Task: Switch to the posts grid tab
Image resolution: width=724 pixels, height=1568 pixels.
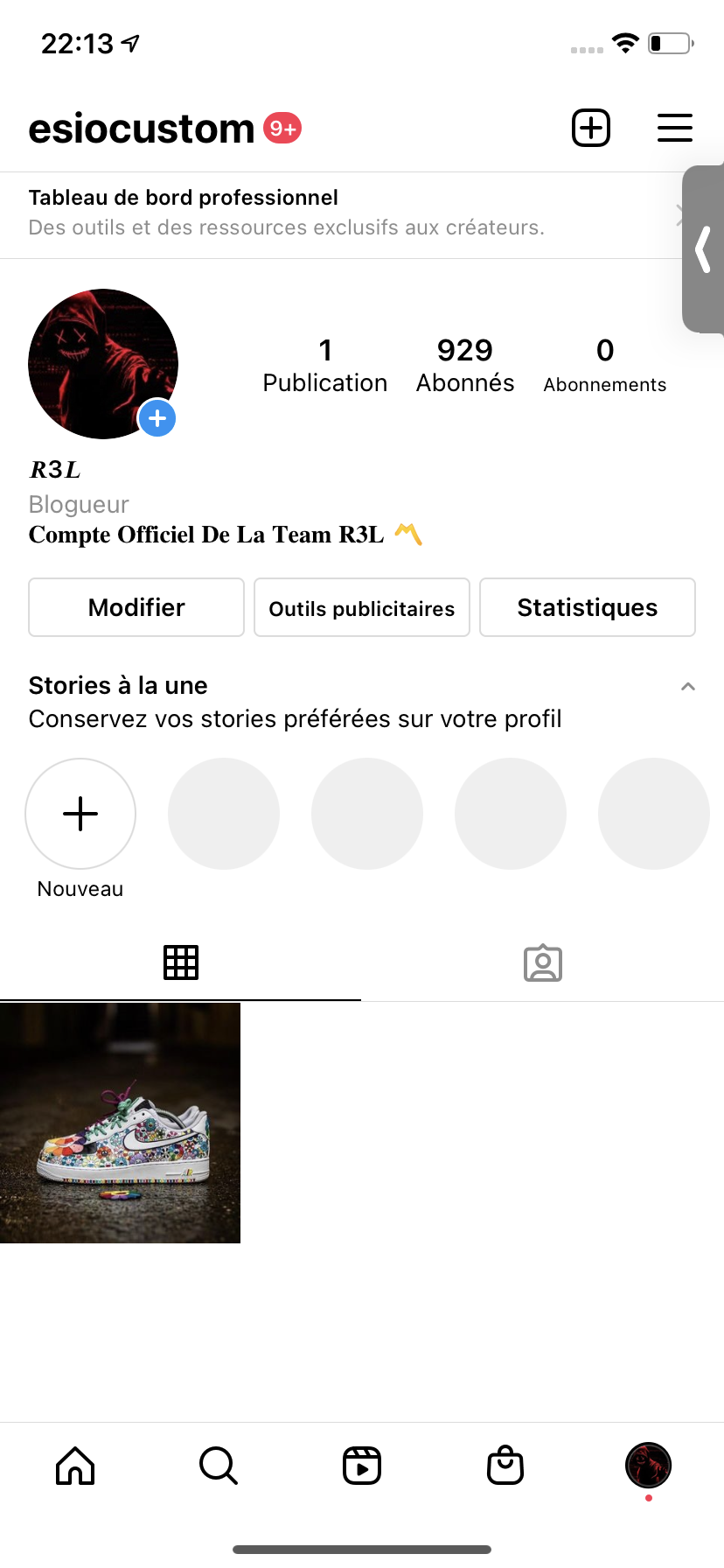Action: [181, 962]
